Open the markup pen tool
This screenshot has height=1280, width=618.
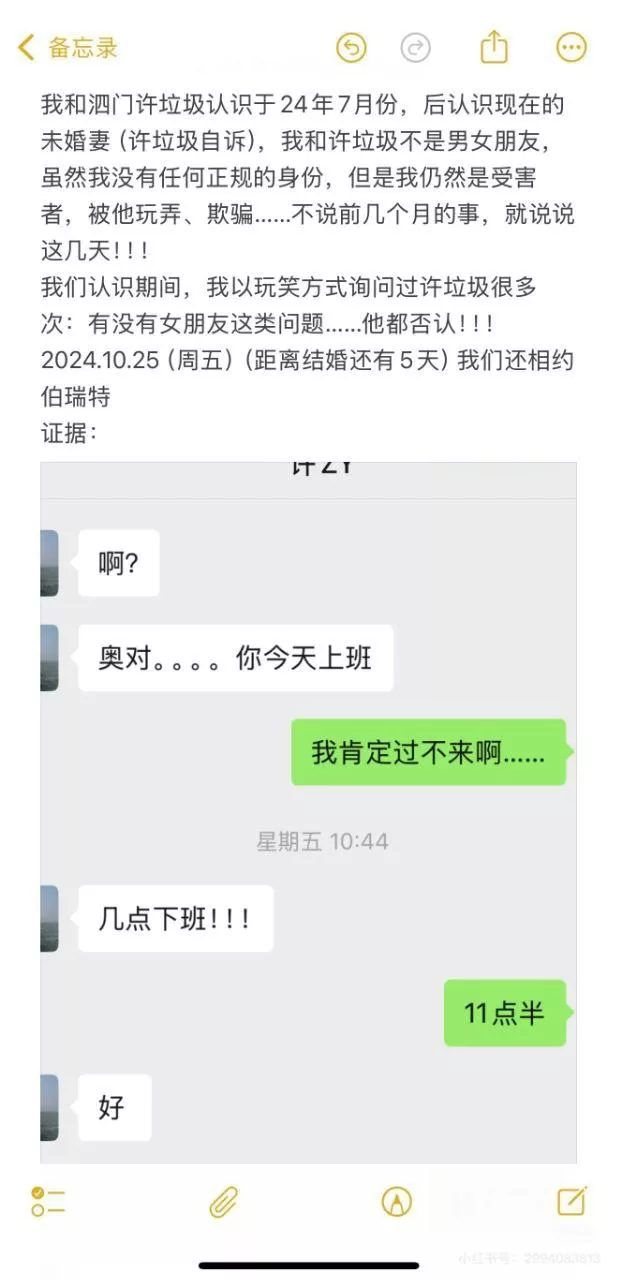[397, 1201]
